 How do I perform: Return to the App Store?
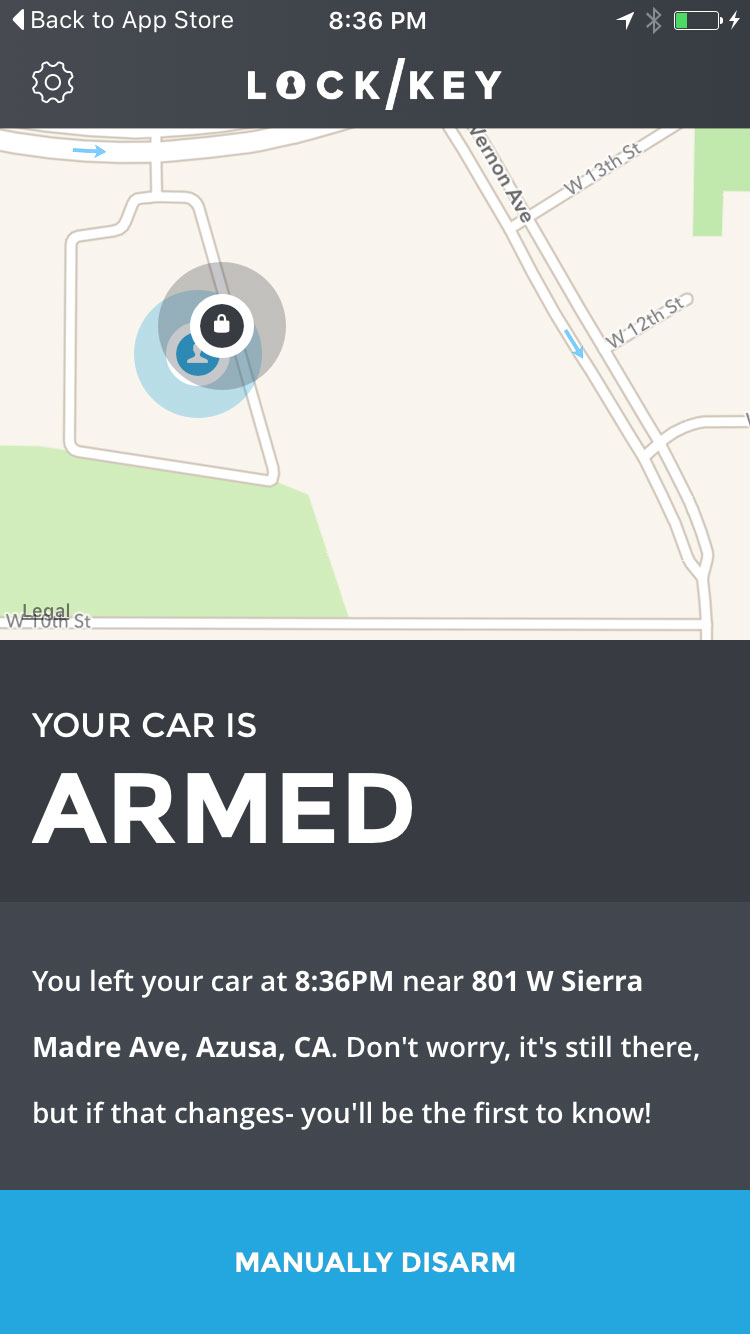click(x=122, y=20)
